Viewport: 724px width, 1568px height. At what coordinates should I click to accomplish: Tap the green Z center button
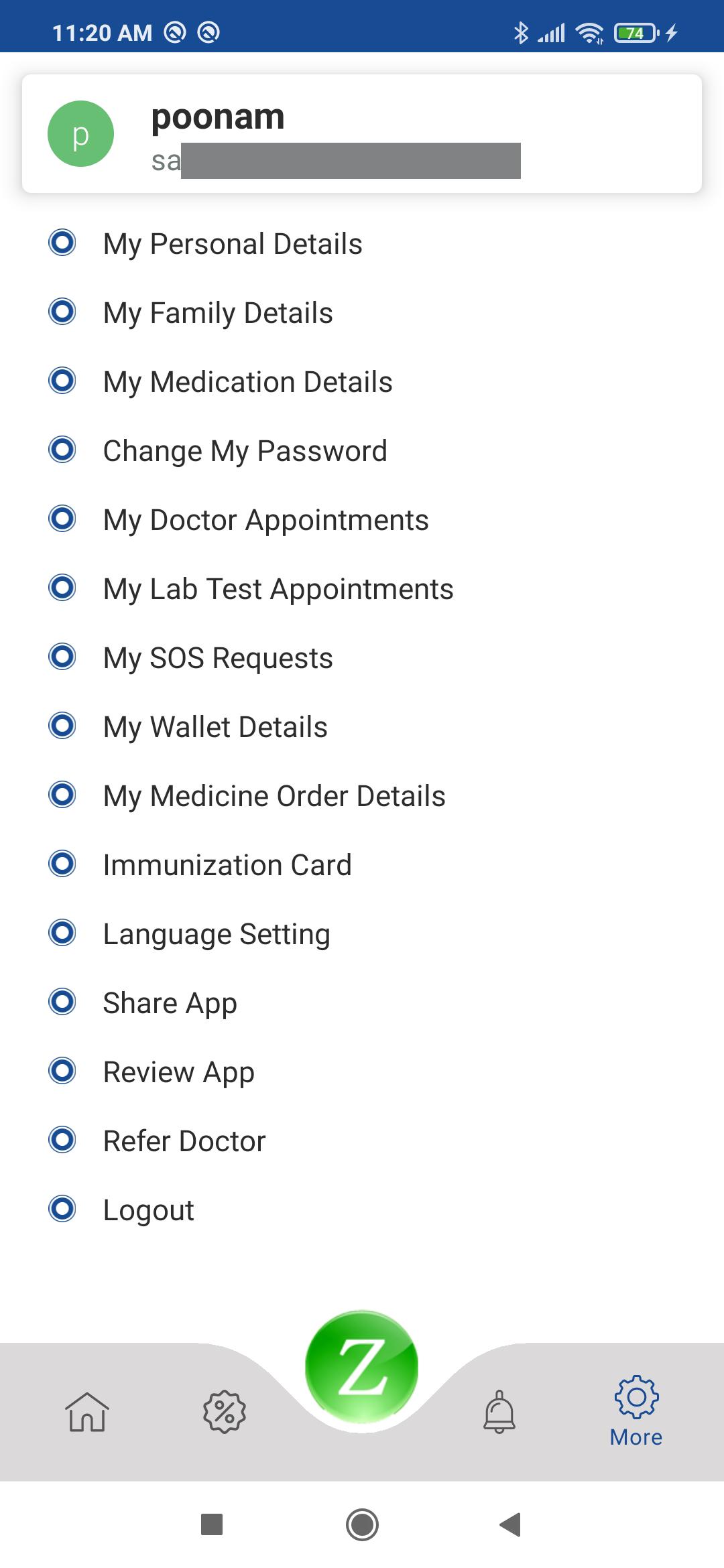(x=362, y=1367)
